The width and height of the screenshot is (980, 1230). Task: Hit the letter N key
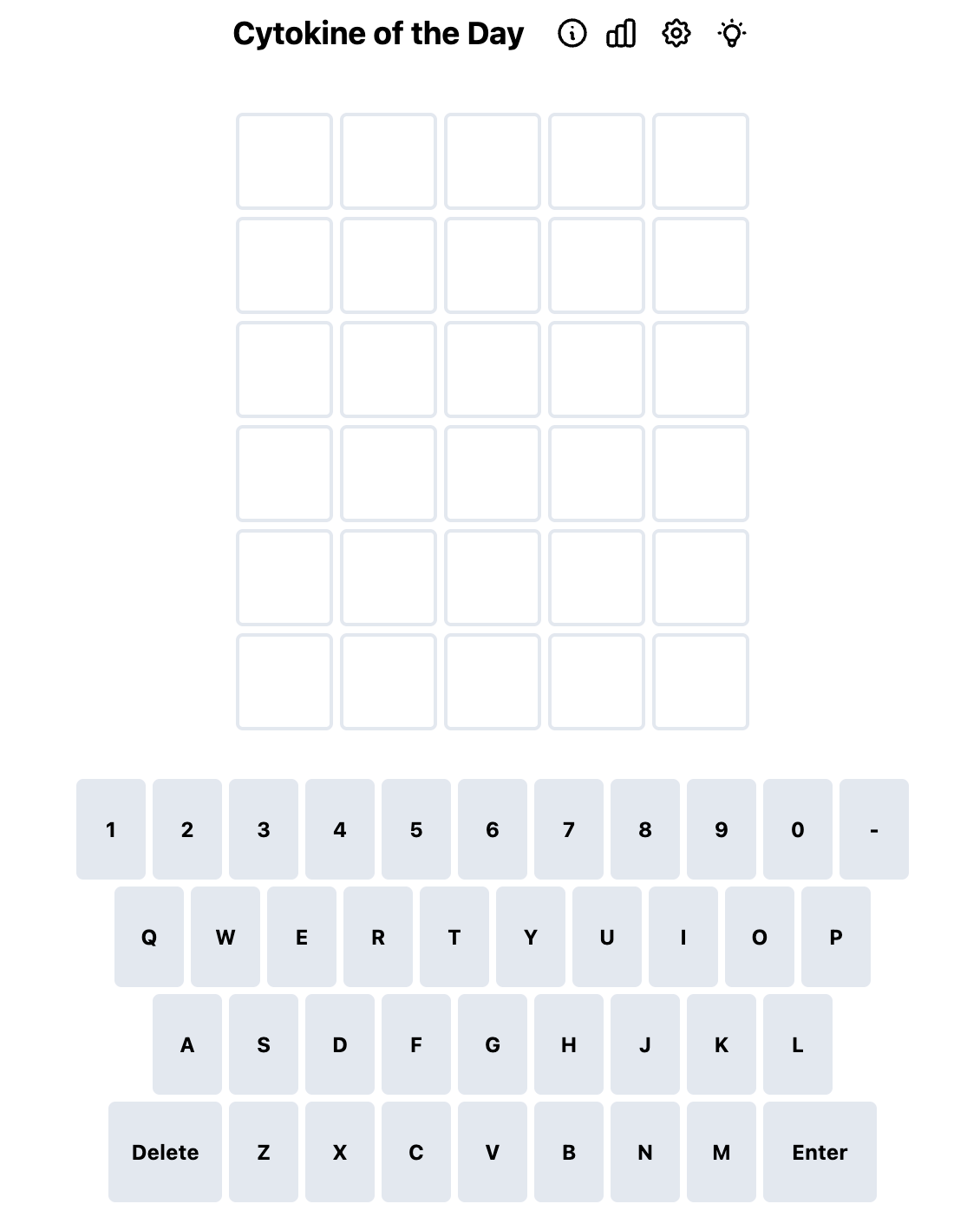click(x=645, y=1152)
